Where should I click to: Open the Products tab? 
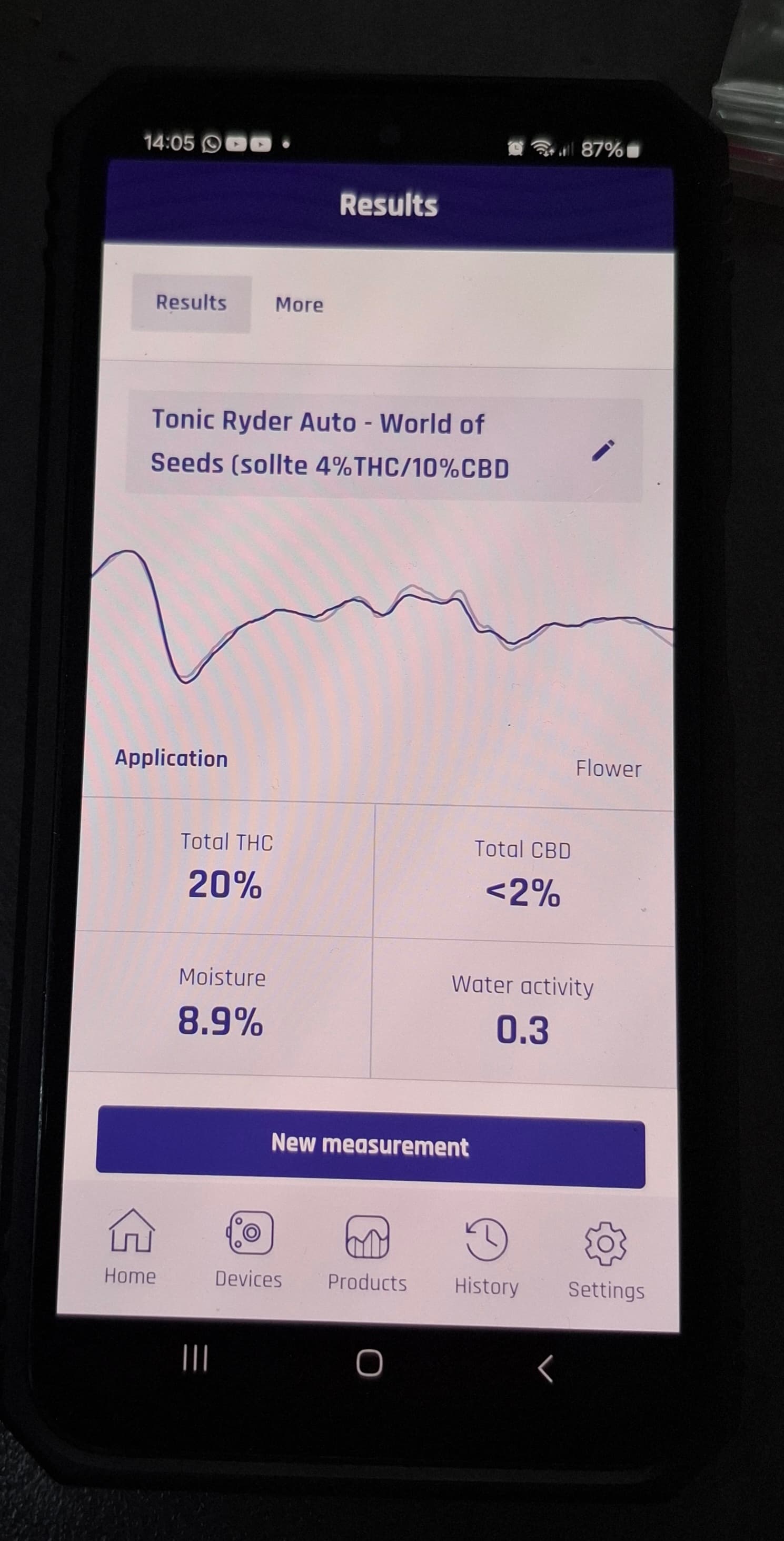pyautogui.click(x=367, y=1254)
